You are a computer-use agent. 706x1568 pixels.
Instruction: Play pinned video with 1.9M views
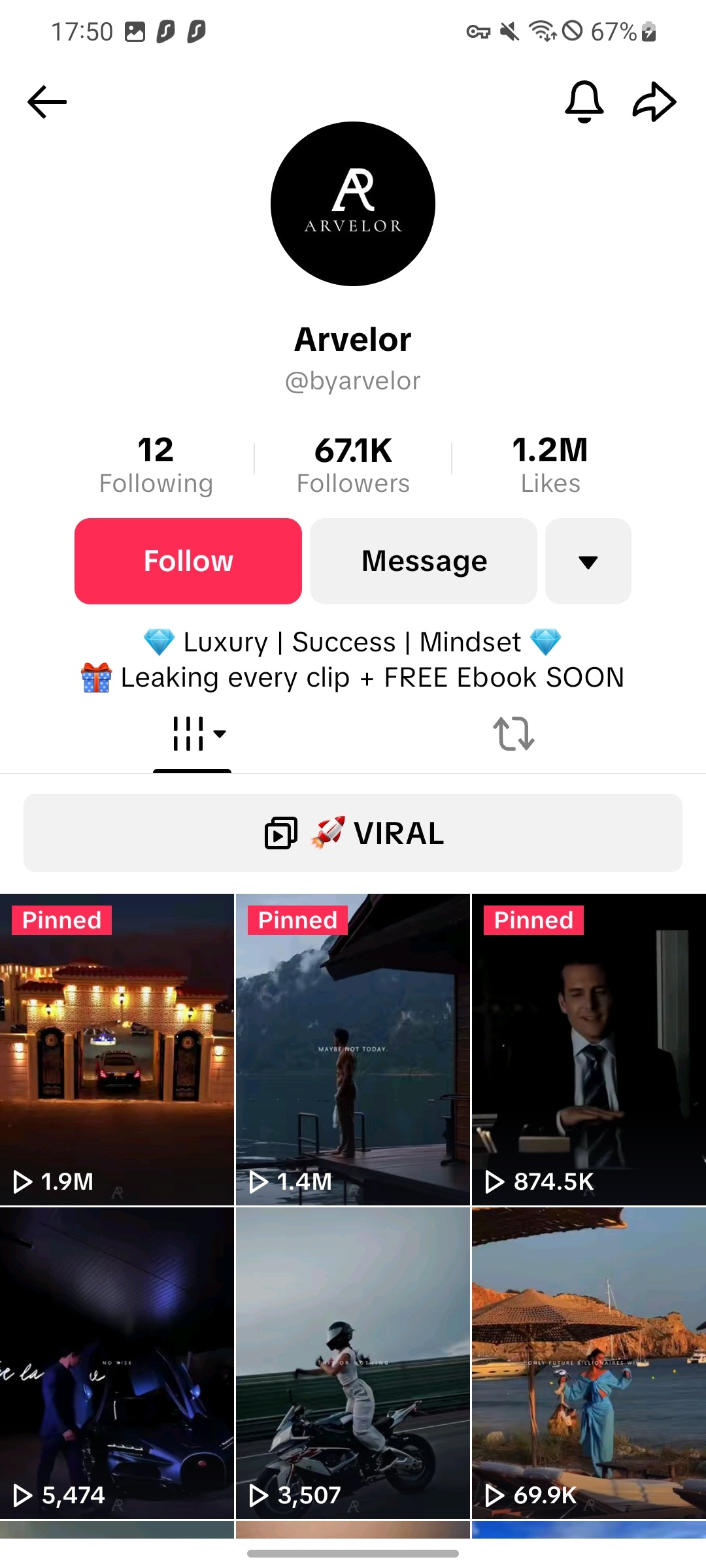click(117, 1049)
